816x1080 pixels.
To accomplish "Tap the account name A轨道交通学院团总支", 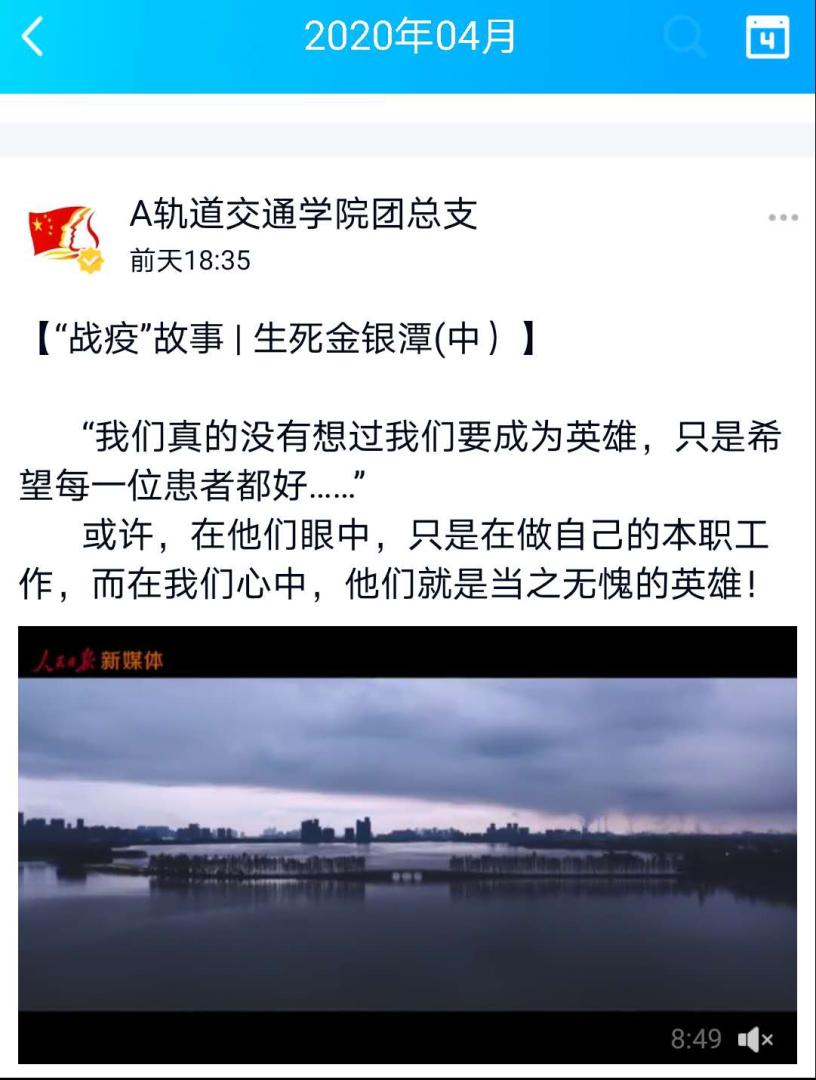I will 303,214.
